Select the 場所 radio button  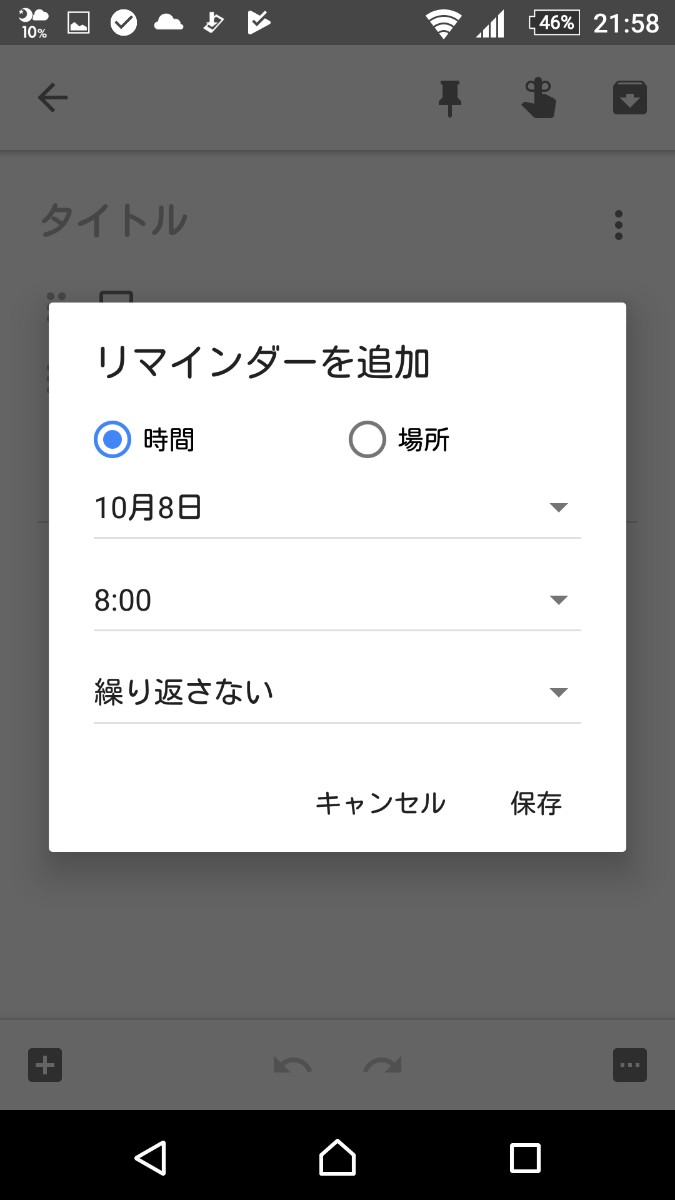click(367, 439)
